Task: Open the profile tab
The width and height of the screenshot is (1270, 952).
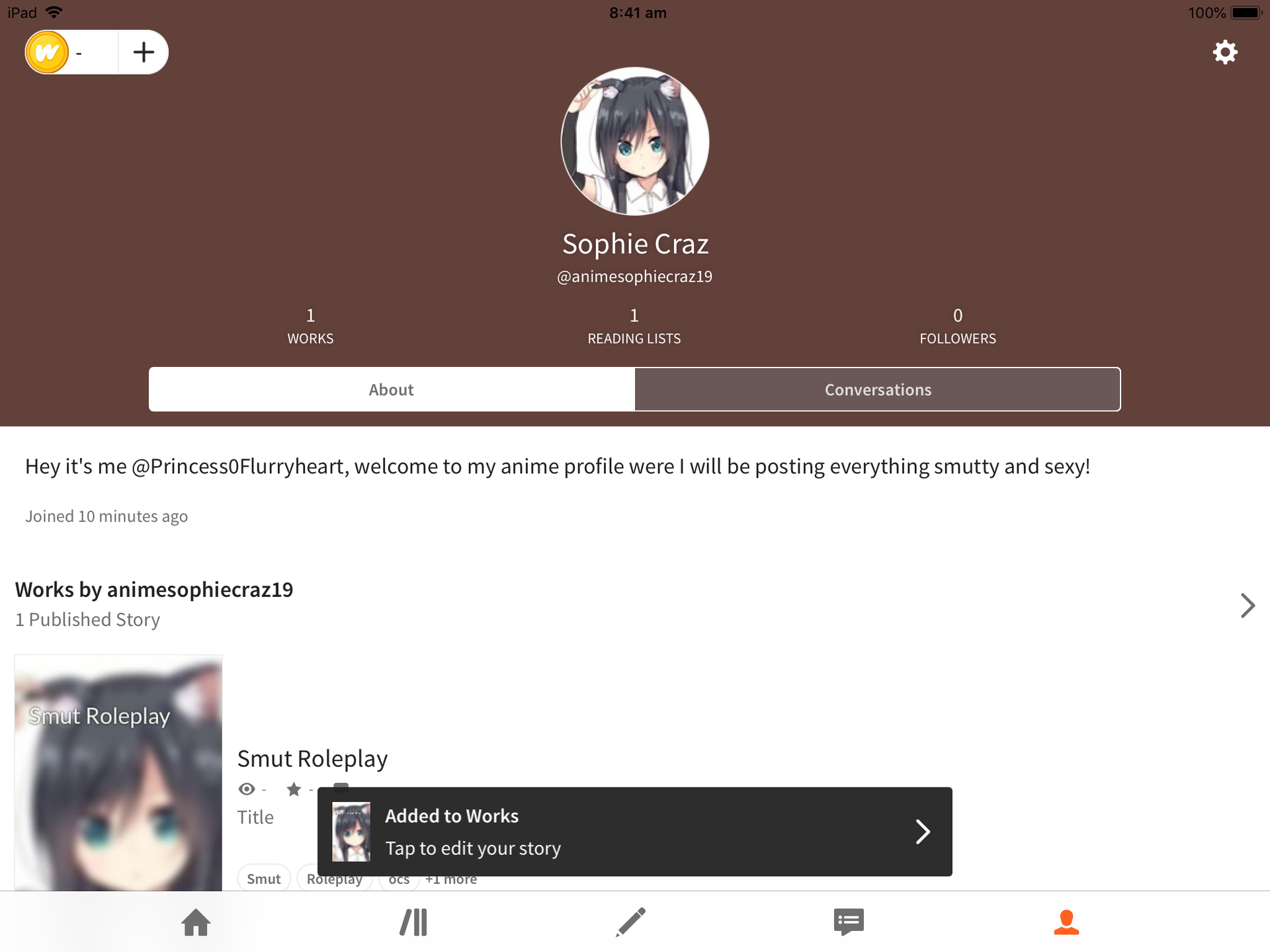Action: pos(1066,922)
